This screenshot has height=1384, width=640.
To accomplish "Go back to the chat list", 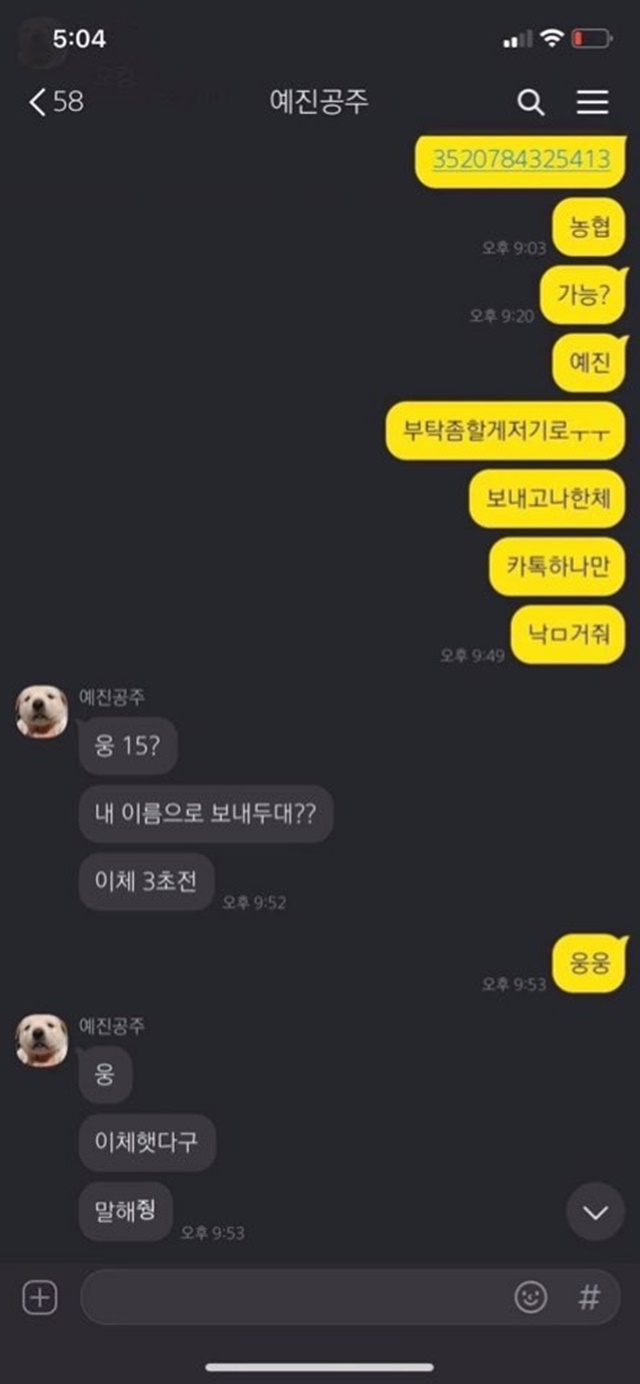I will click(x=55, y=101).
